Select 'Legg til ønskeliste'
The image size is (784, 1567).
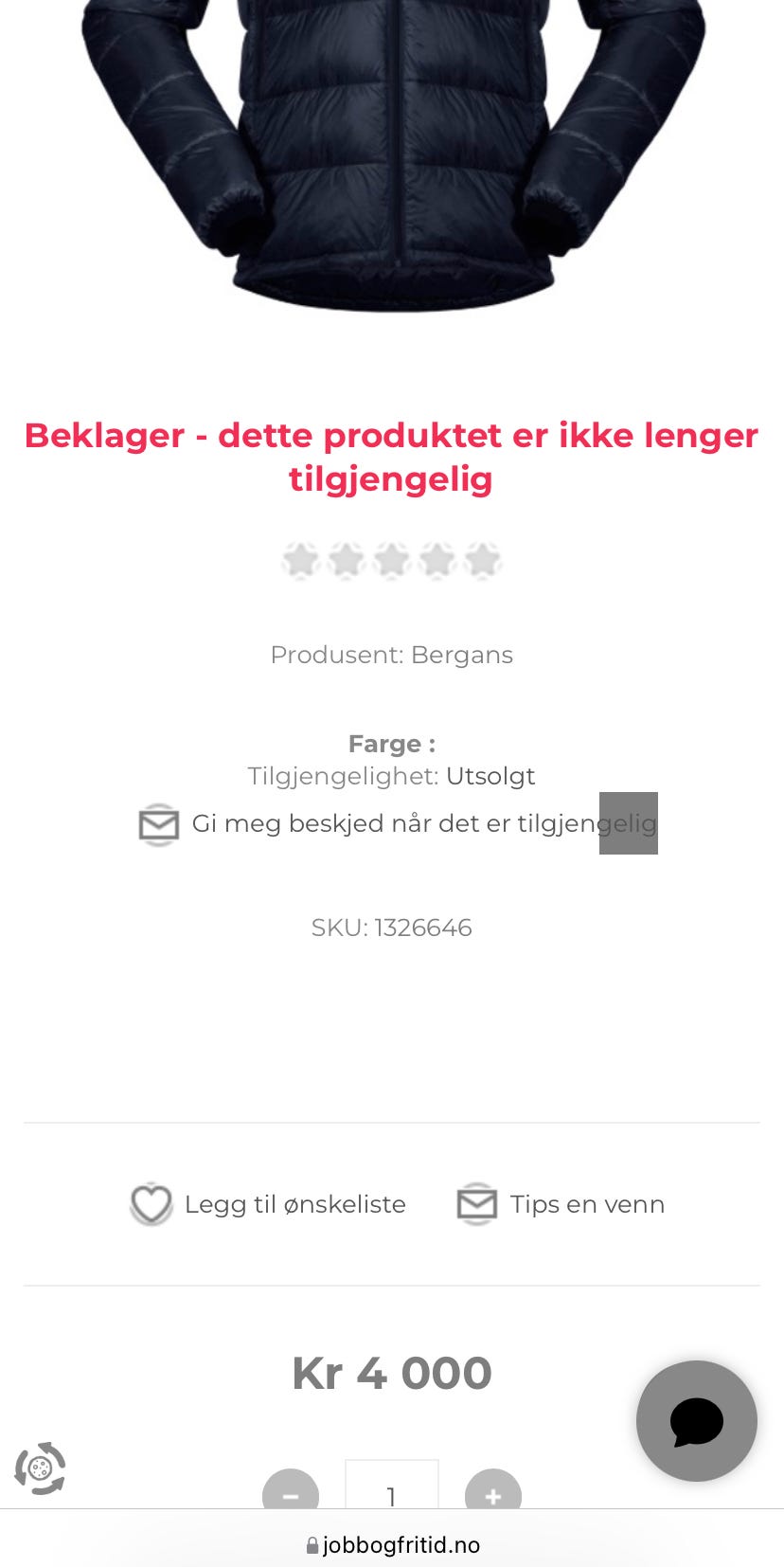(295, 1204)
